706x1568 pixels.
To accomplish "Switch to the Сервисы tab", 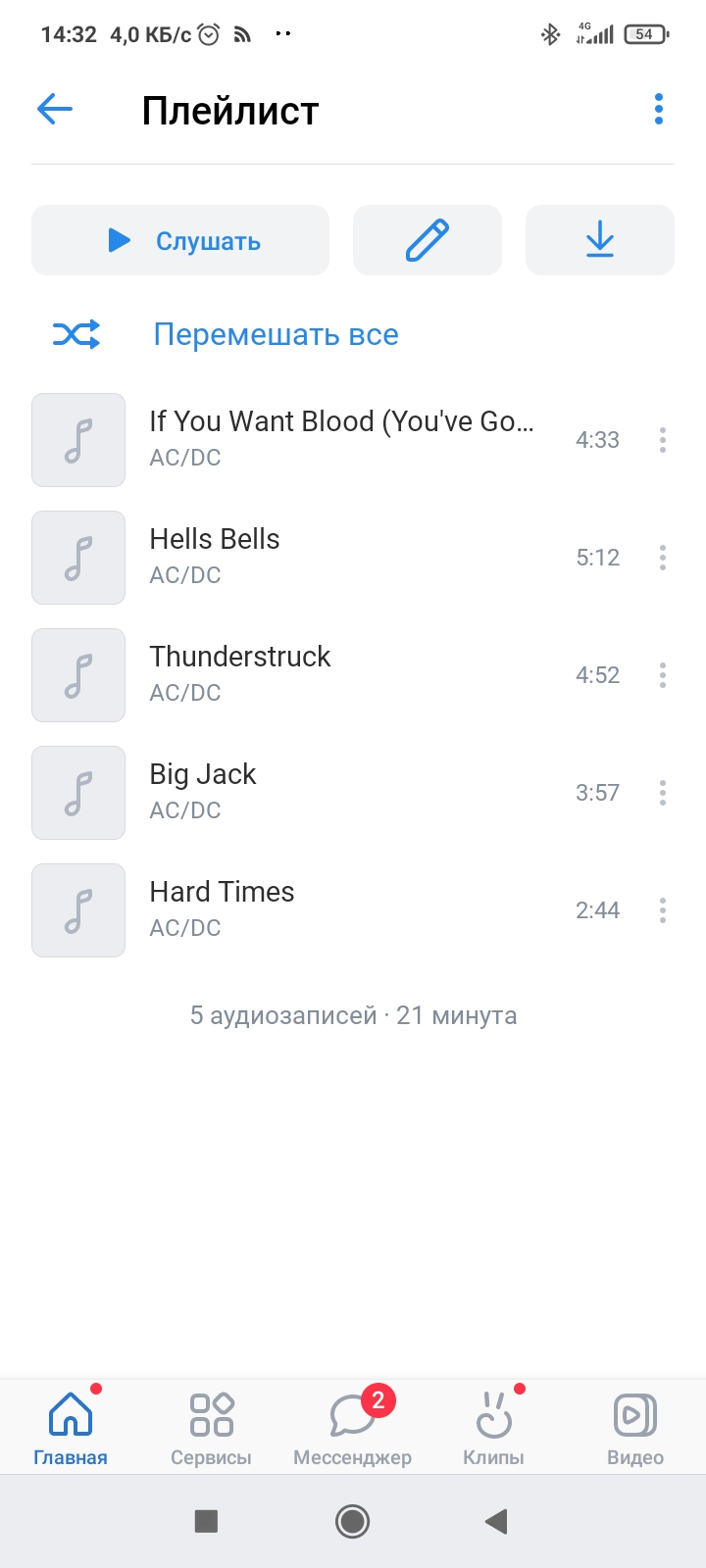I will 211,1427.
